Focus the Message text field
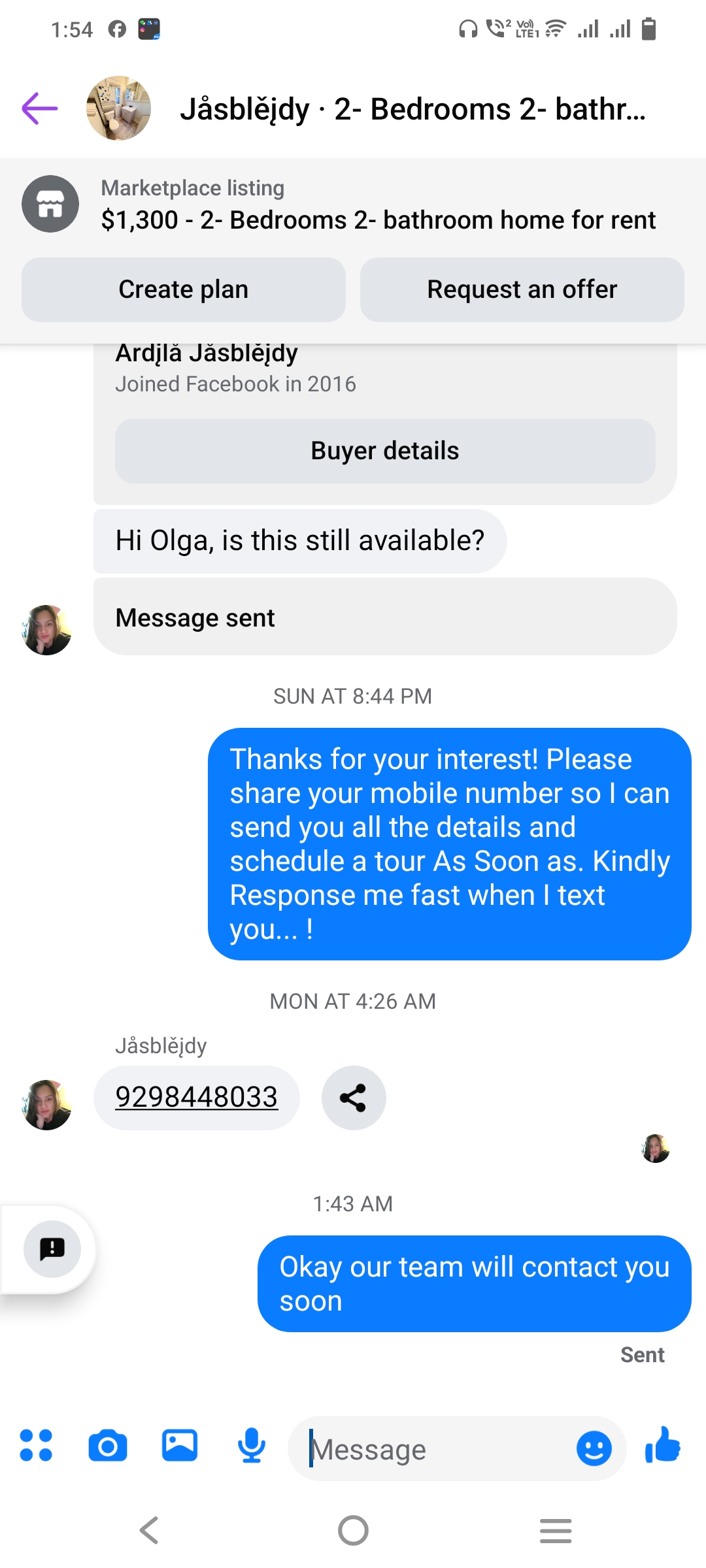Image resolution: width=706 pixels, height=1568 pixels. [x=431, y=1449]
